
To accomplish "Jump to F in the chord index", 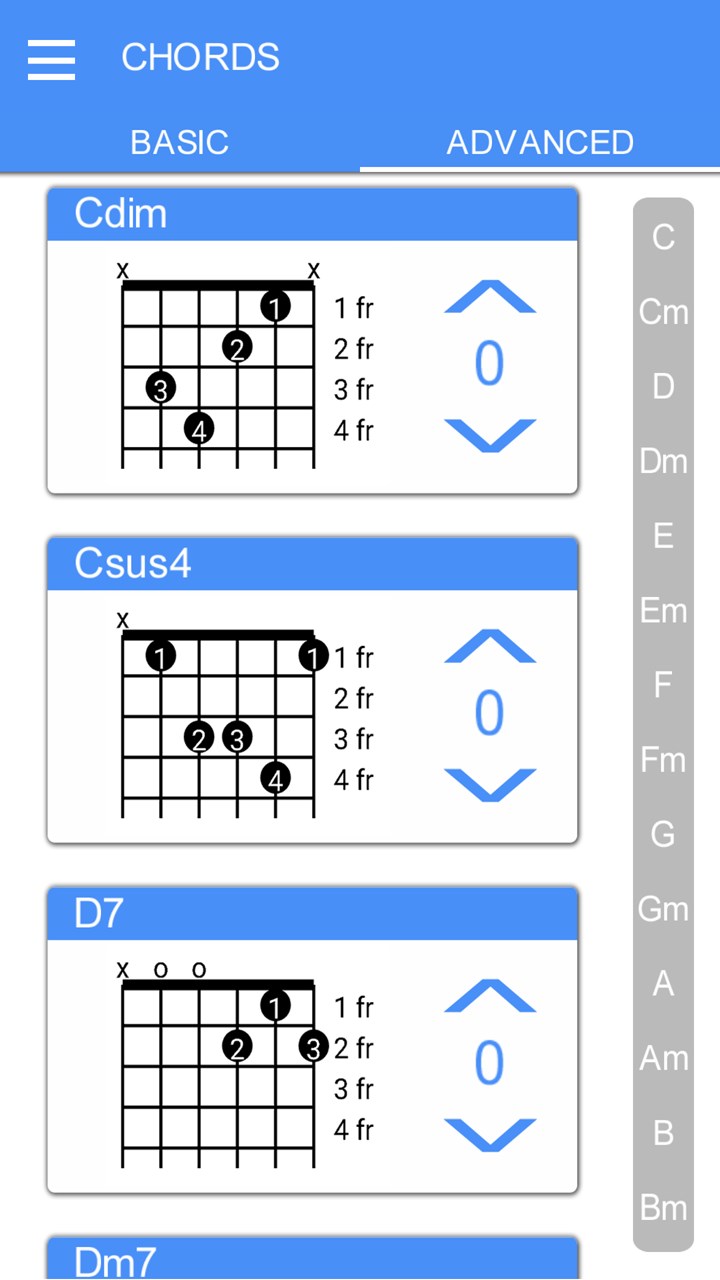I will (663, 685).
